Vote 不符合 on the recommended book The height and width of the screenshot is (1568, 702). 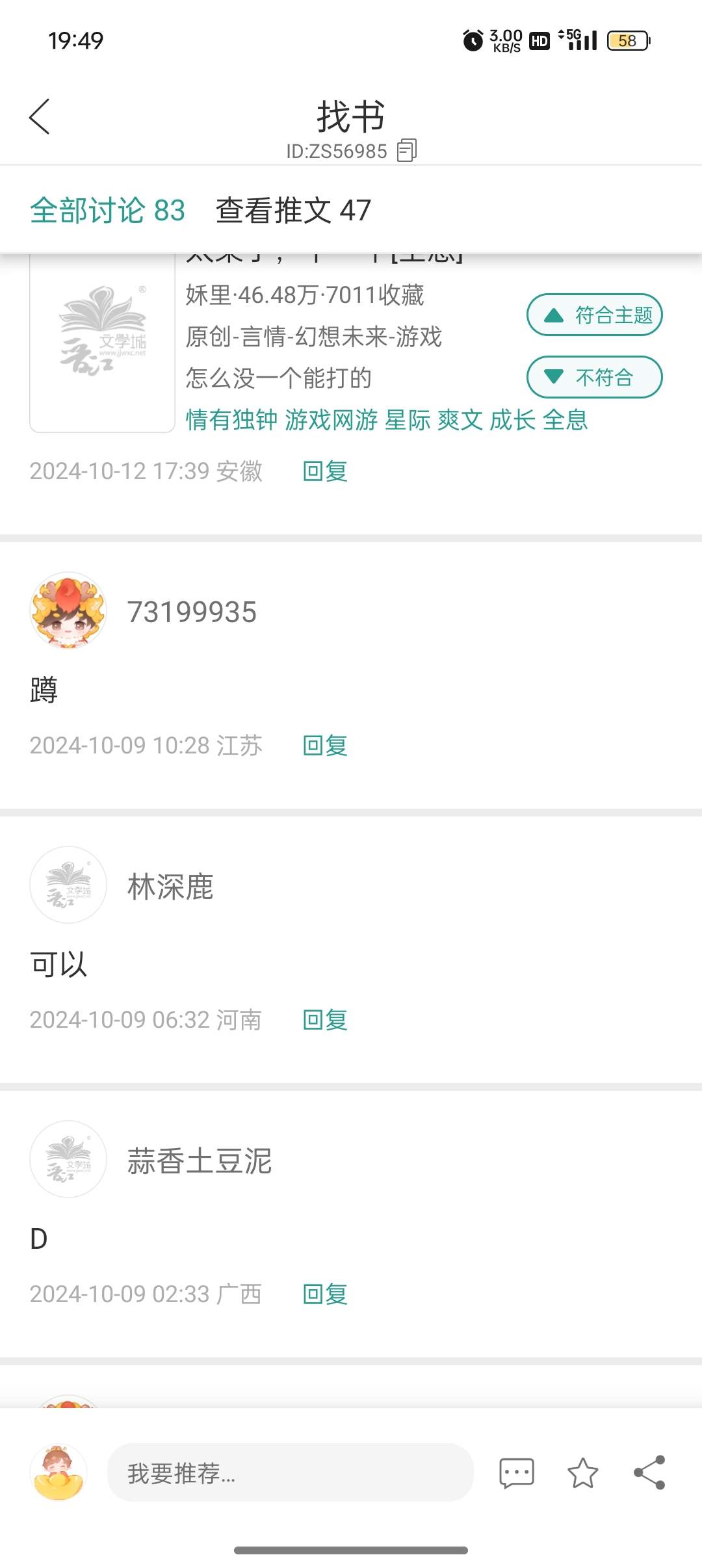(594, 377)
